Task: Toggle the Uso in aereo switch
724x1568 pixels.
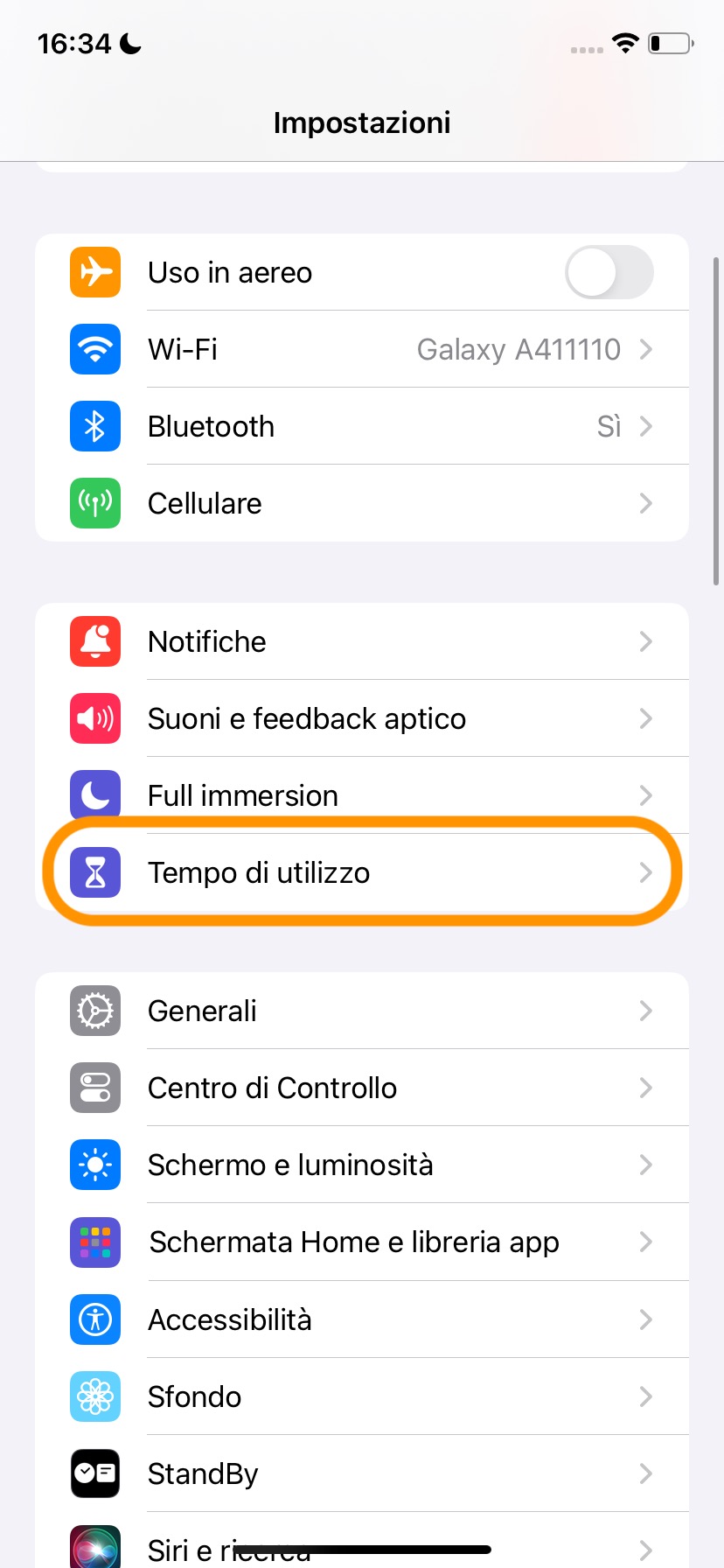Action: (x=609, y=272)
